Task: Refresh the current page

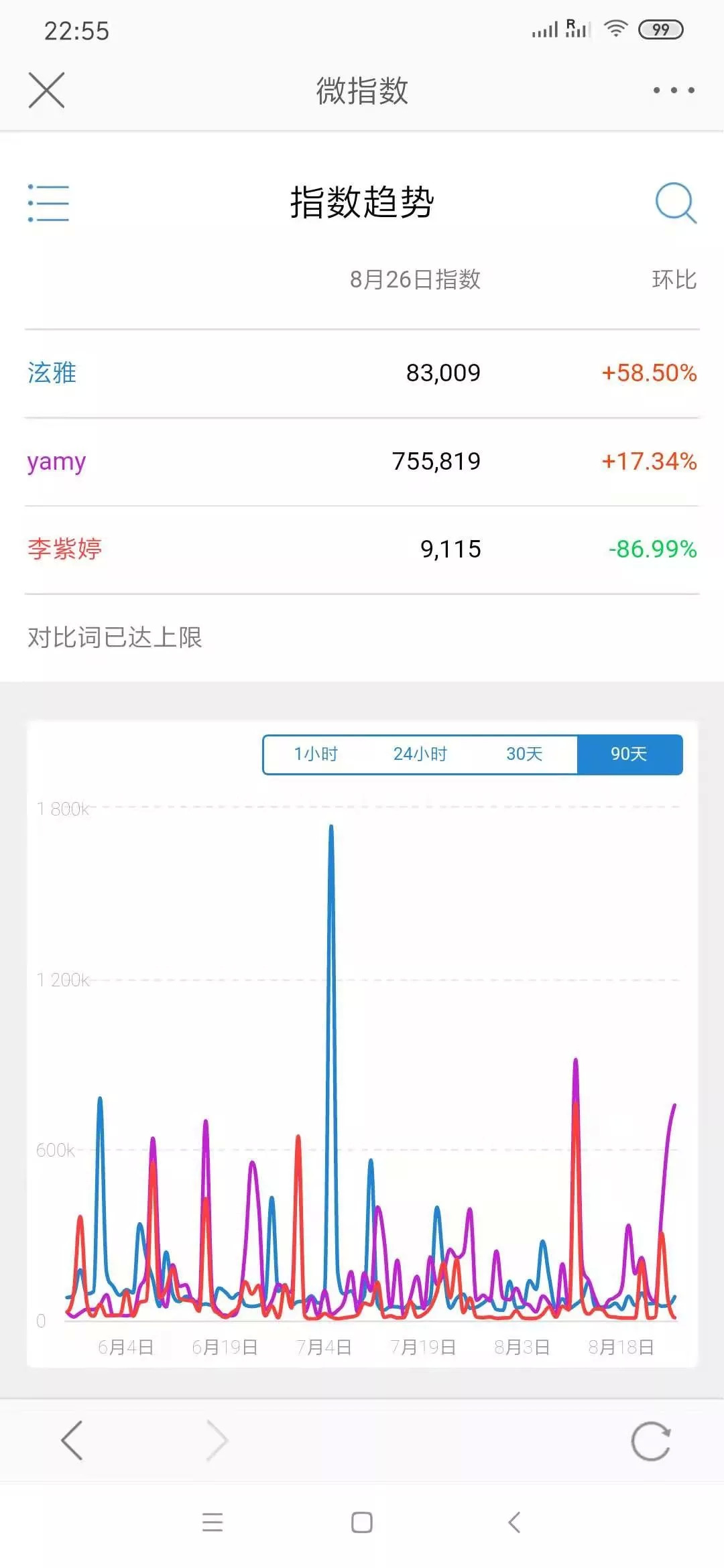Action: [651, 1440]
